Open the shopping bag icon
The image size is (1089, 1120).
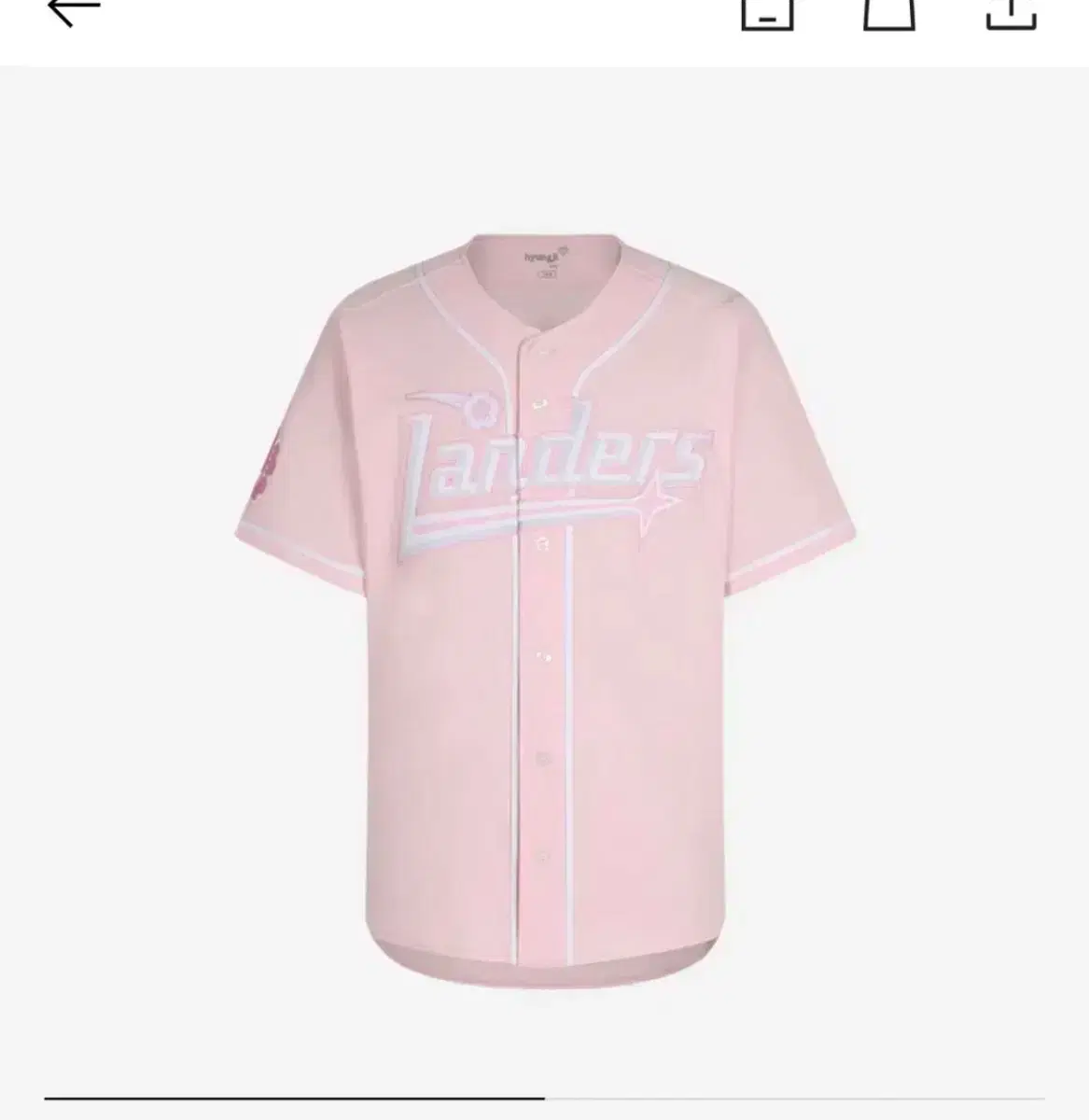coord(889,13)
